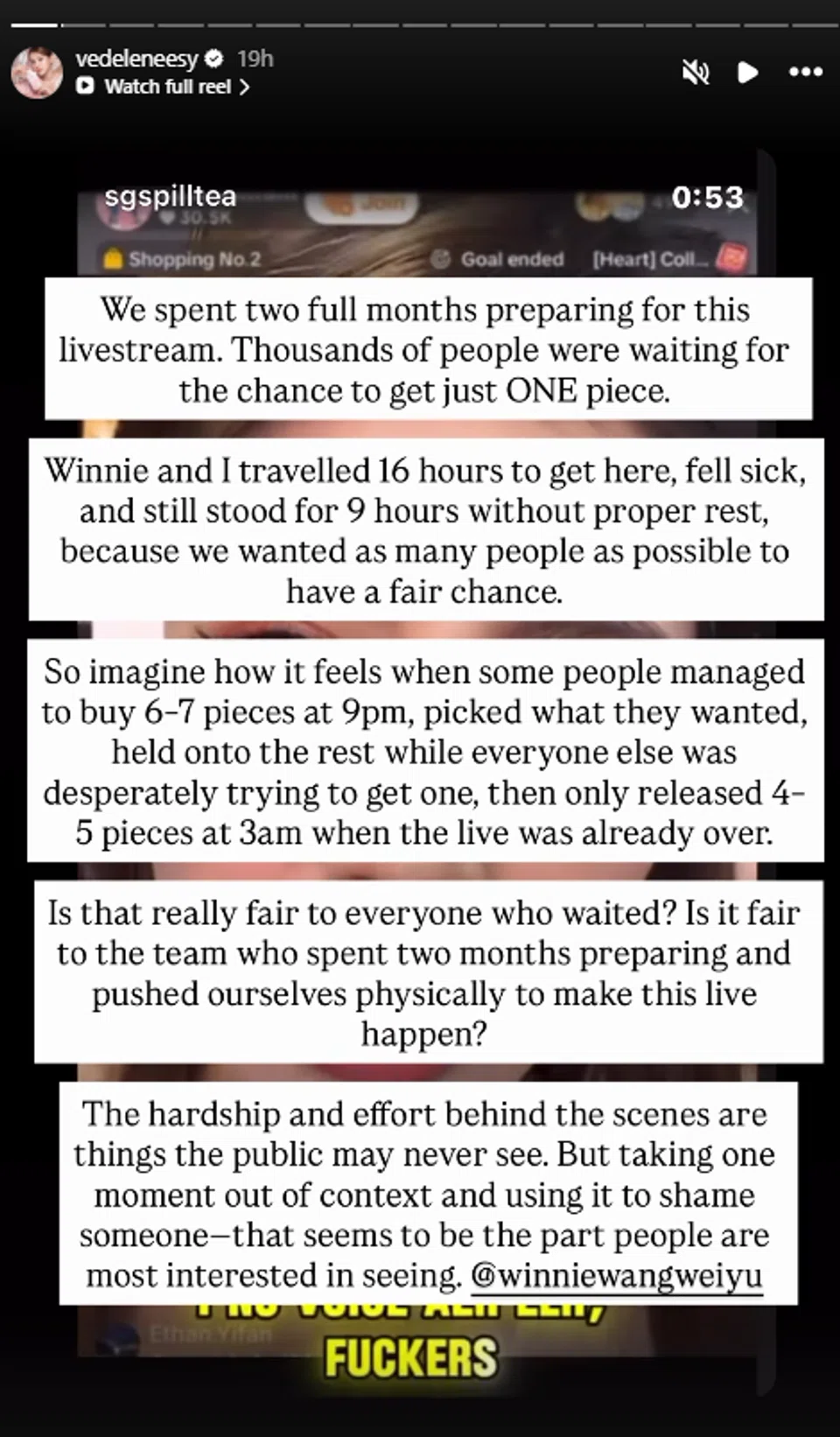Open the three-dot story options
Viewport: 840px width, 1437px height.
806,72
